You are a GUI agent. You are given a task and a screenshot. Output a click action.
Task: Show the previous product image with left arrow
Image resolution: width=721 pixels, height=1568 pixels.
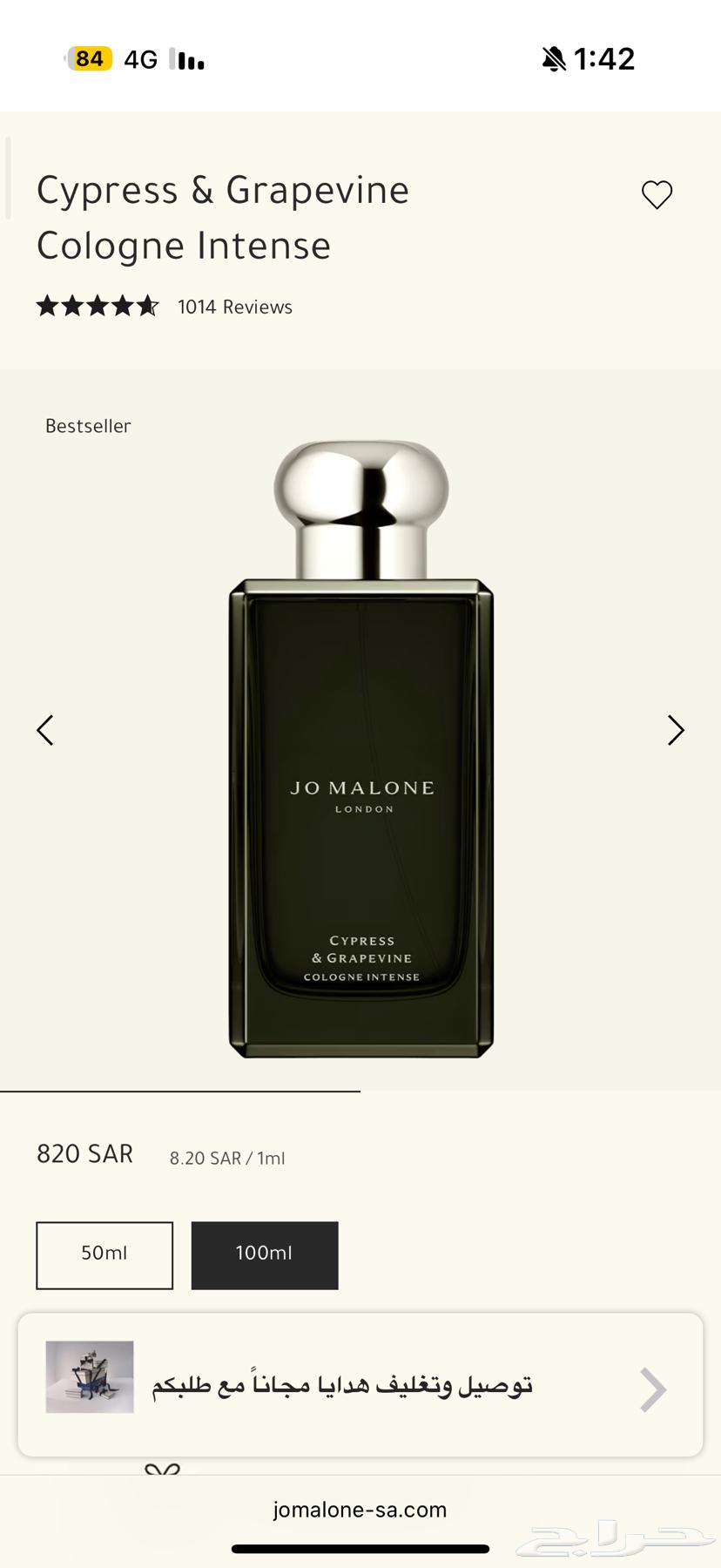tap(45, 730)
